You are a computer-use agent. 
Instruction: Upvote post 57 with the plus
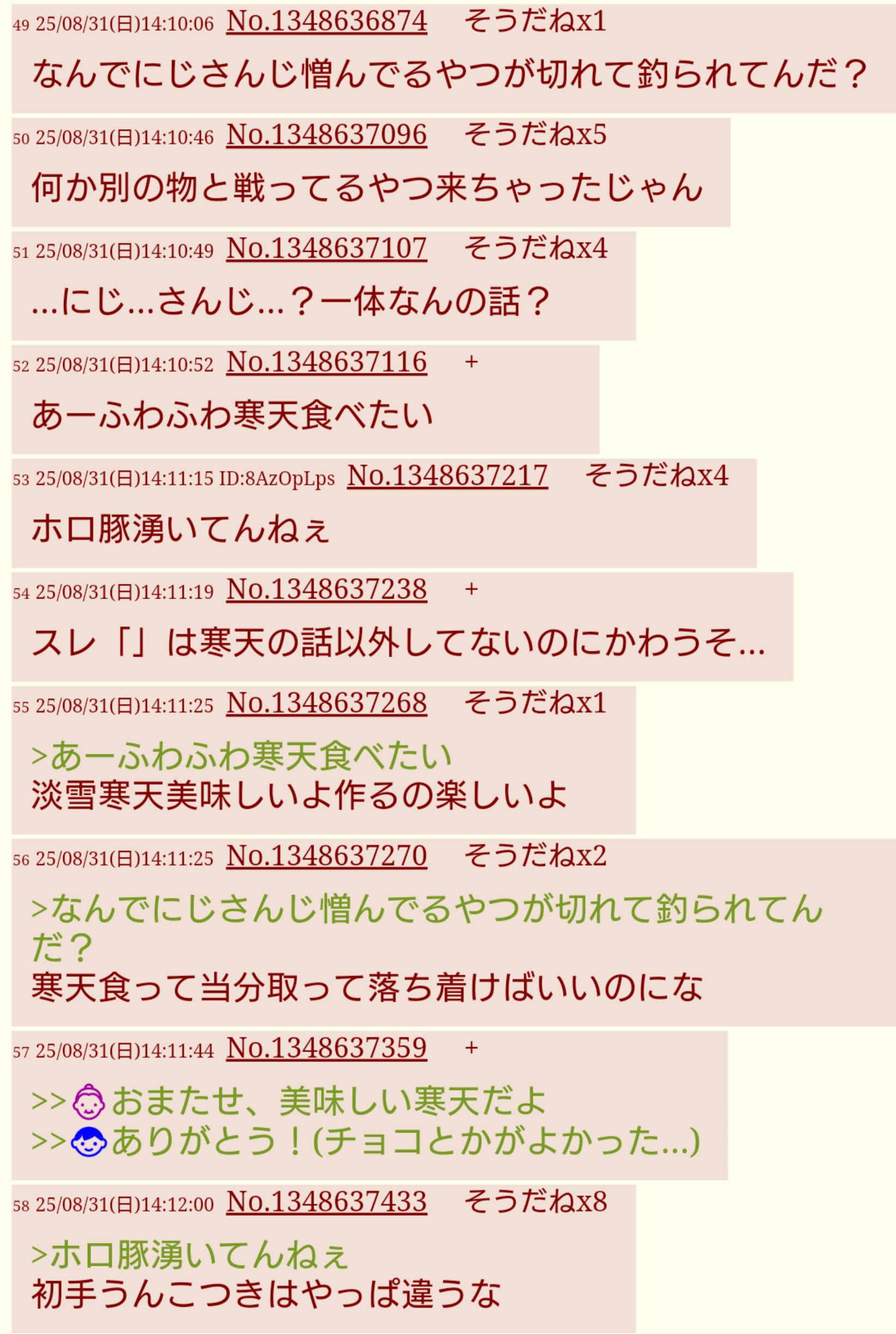[471, 1048]
